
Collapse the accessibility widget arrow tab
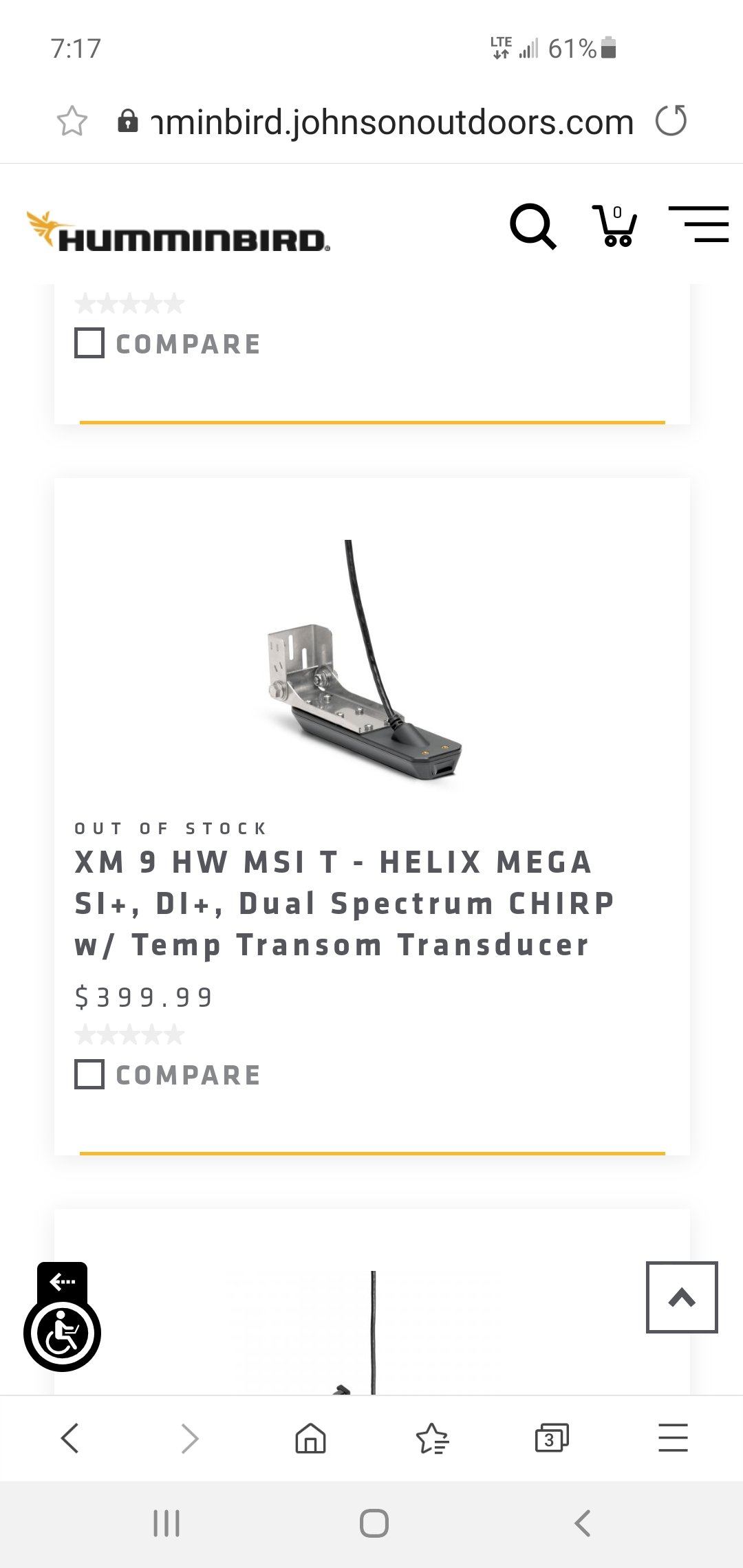tap(62, 1281)
